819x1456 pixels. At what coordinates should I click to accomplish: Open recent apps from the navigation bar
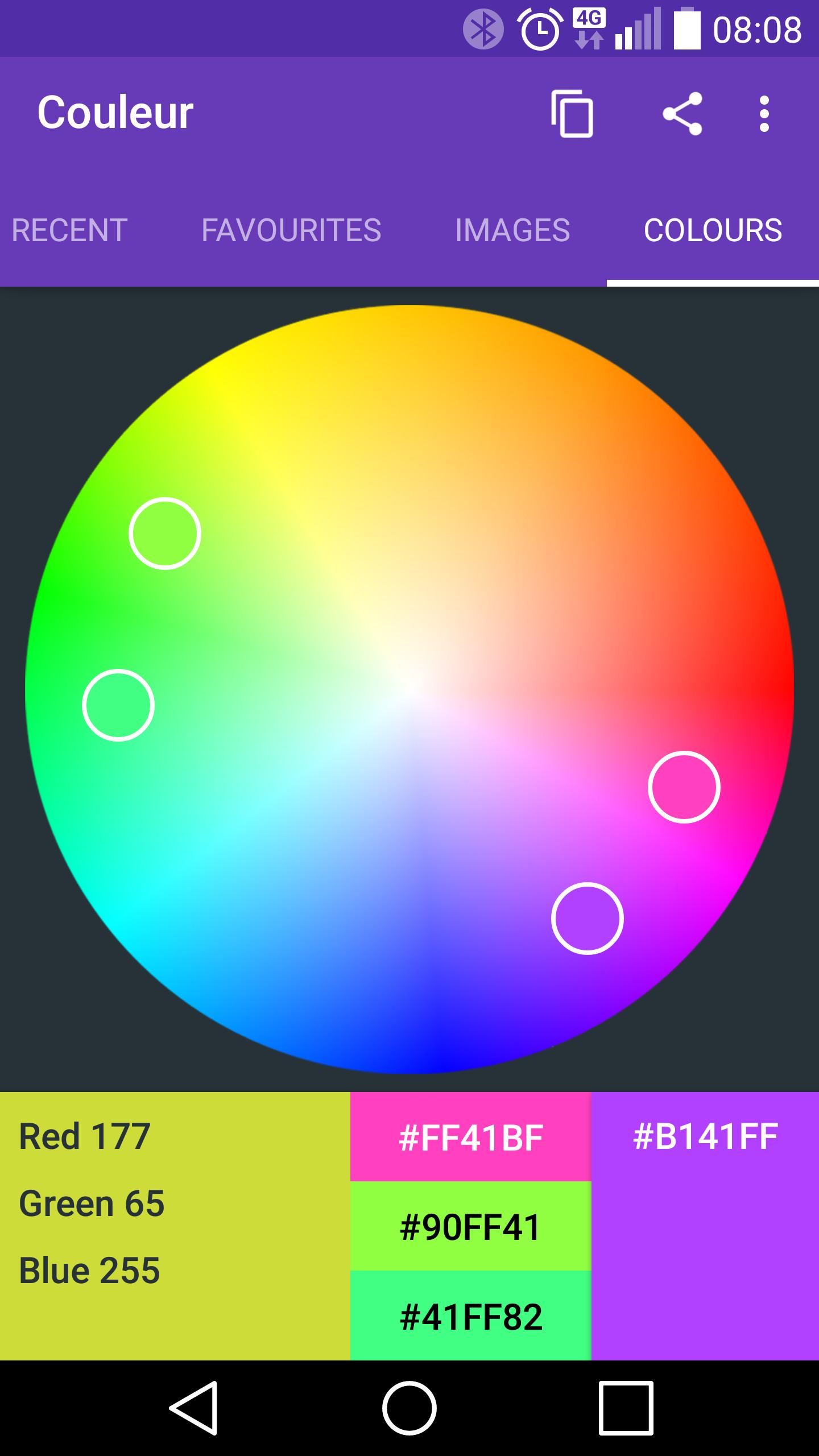pos(626,1408)
